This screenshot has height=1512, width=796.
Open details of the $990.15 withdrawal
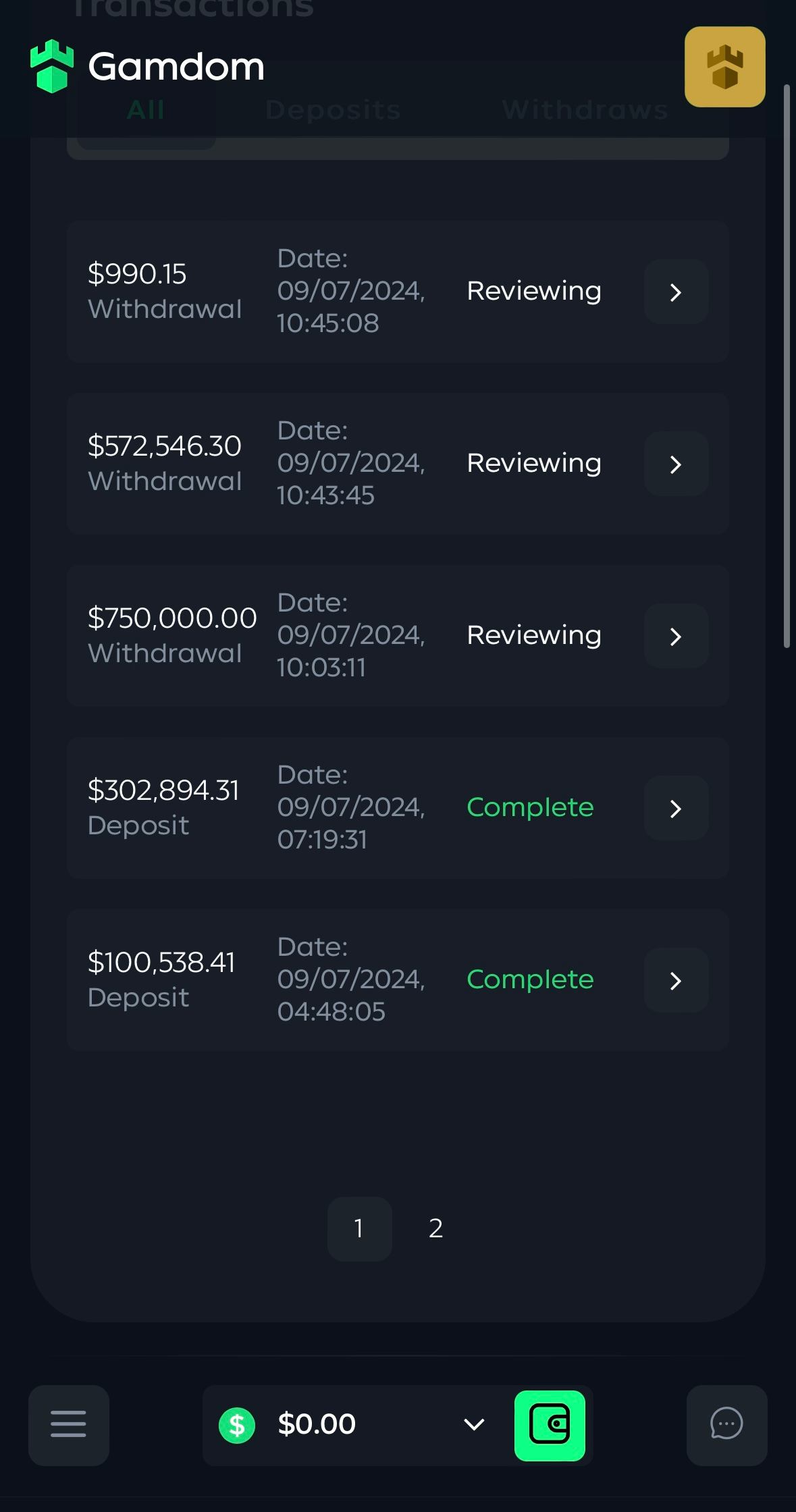tap(676, 292)
